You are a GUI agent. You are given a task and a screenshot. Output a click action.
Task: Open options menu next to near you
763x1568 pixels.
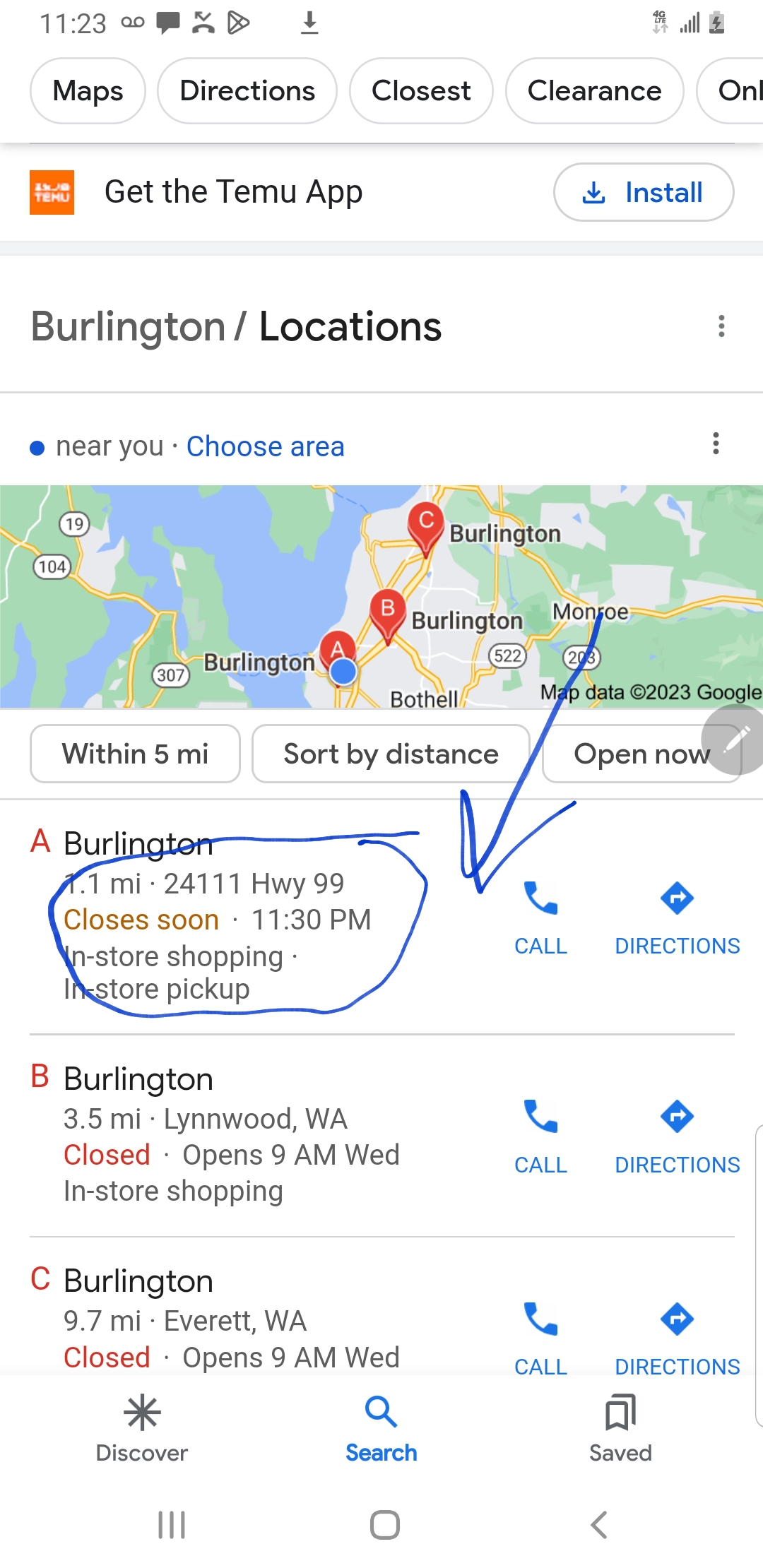coord(716,444)
